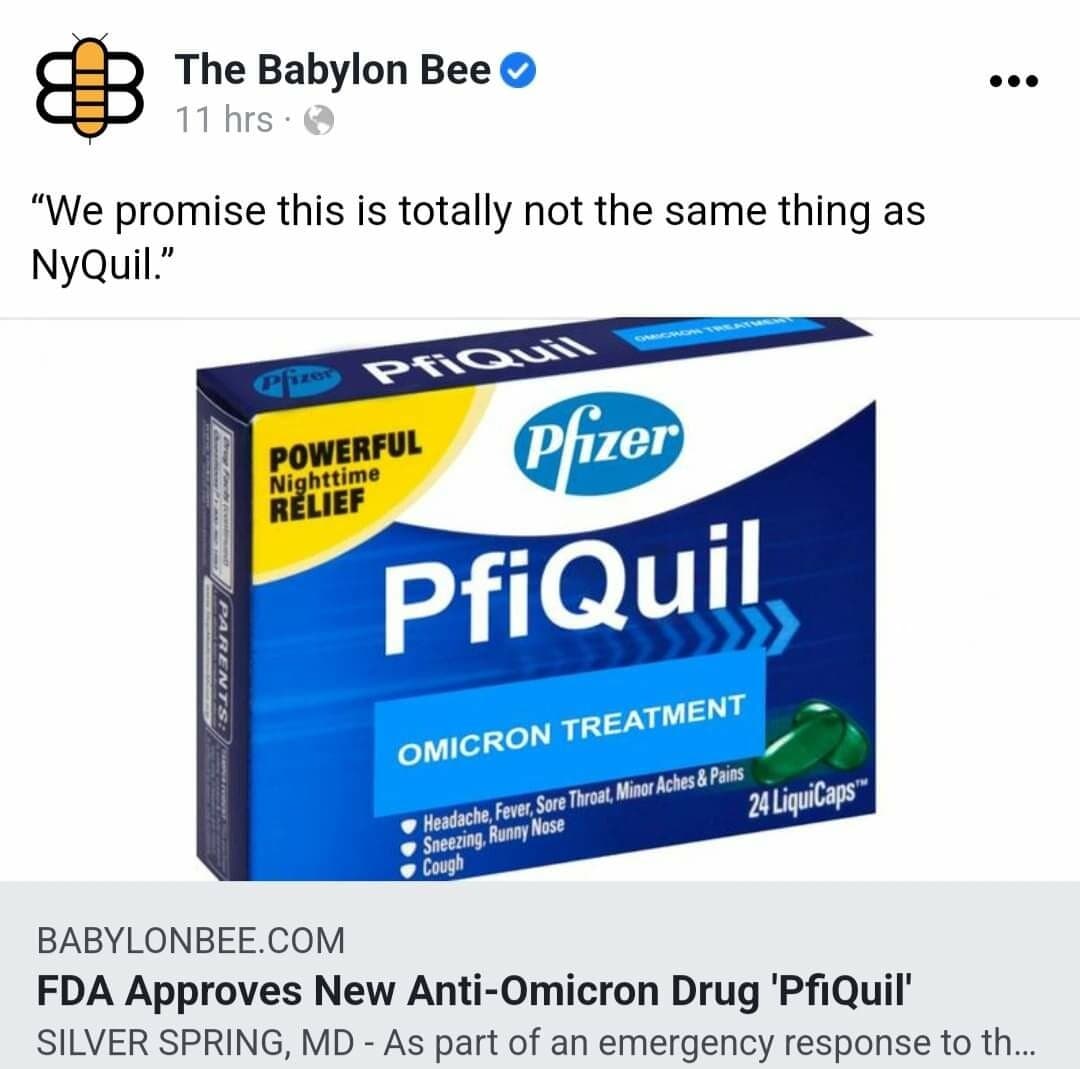Open the PfiQuil article image
Screen dimensions: 1080x1069
coord(540,600)
